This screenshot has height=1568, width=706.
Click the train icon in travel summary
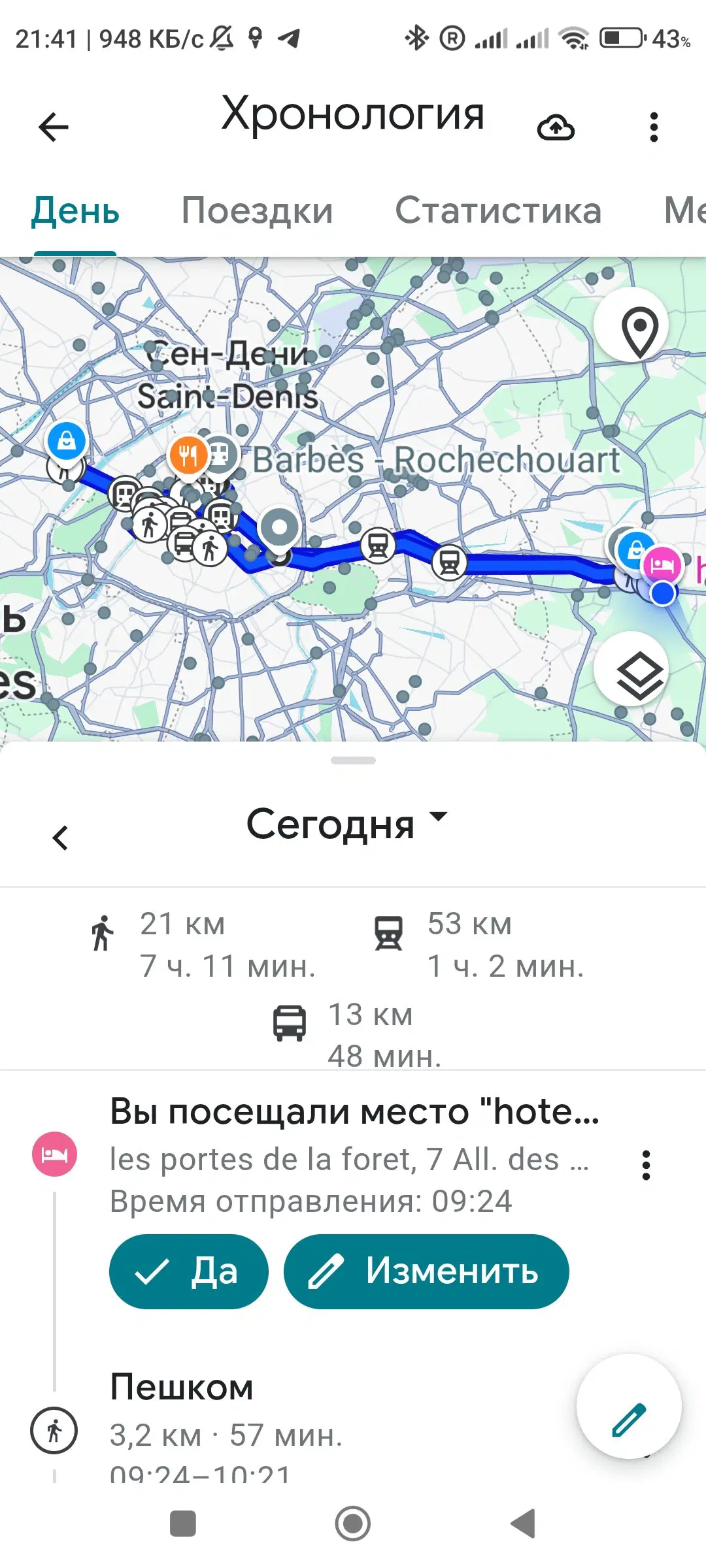388,933
